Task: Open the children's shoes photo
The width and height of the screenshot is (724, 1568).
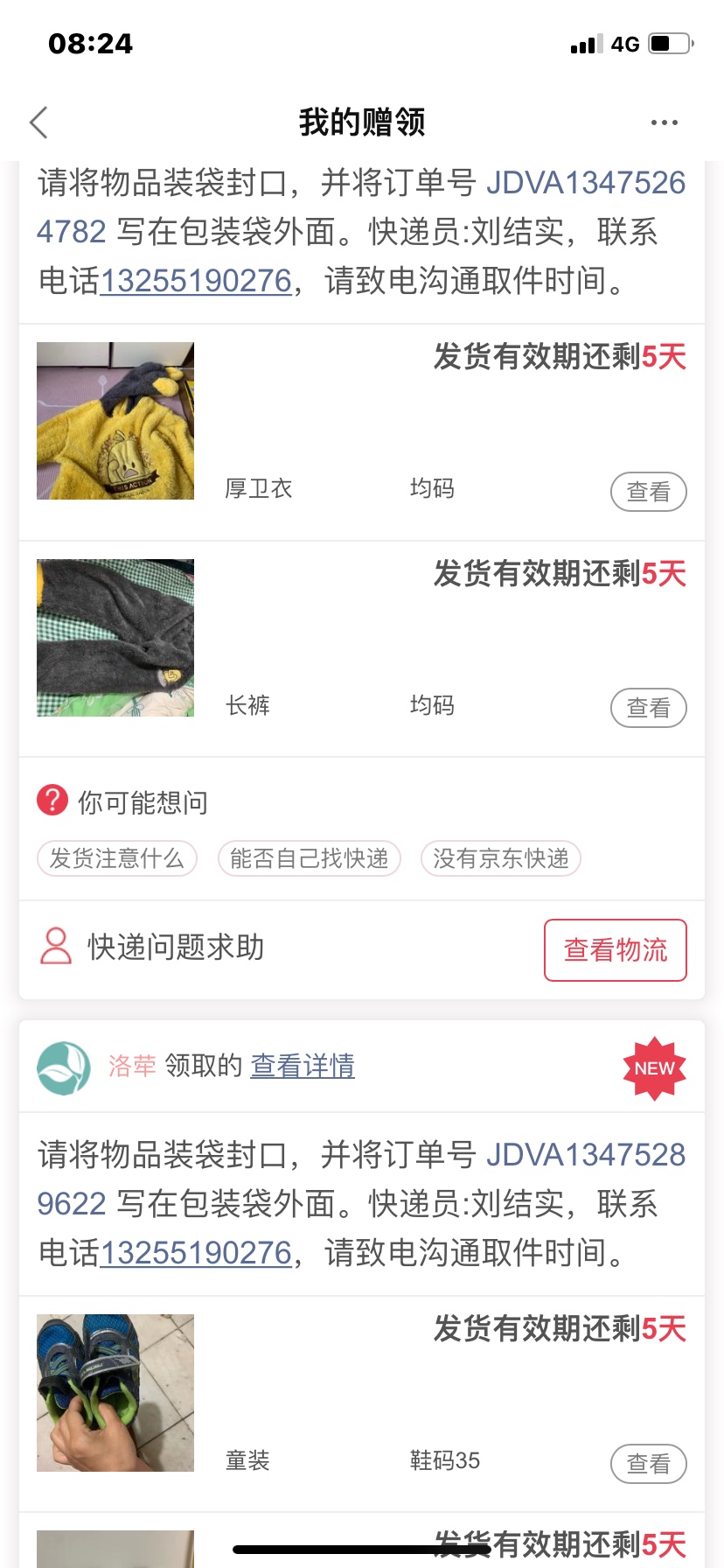Action: pos(115,1393)
